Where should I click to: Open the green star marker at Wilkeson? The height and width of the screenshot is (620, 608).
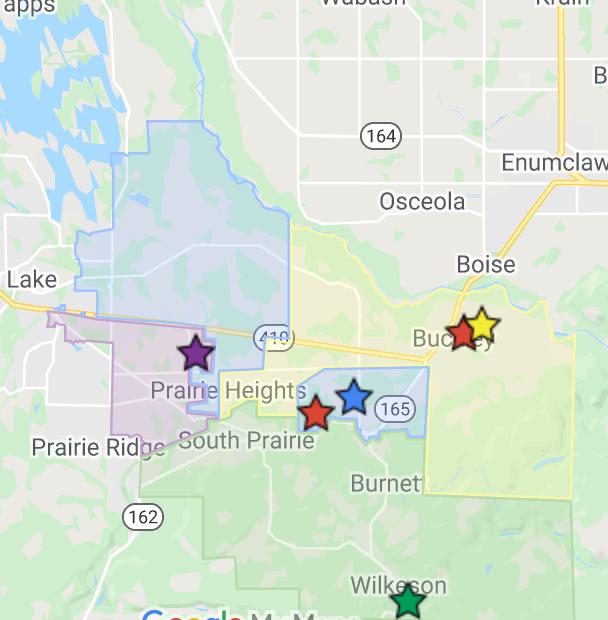tap(407, 601)
